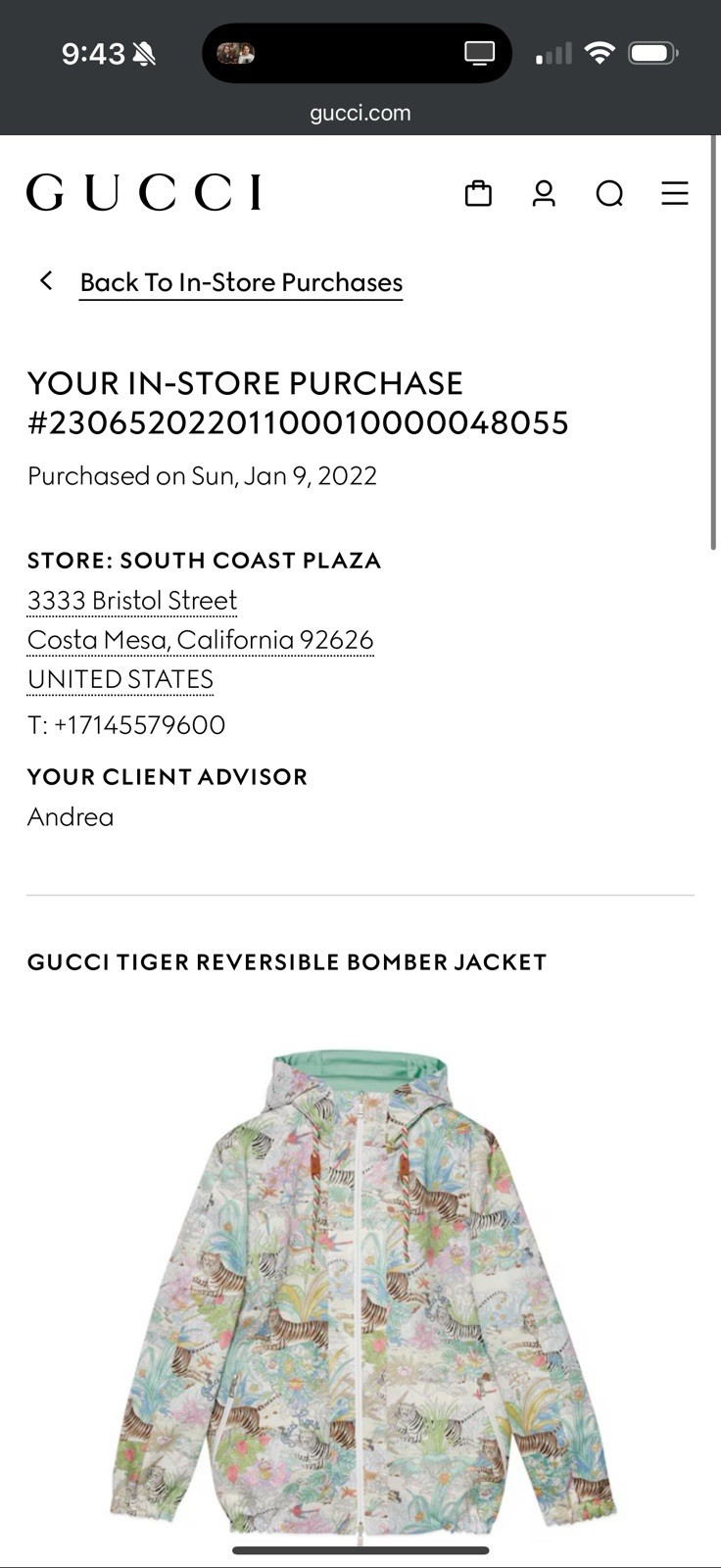This screenshot has height=1568, width=721.
Task: Go back to In-Store Purchases
Action: tap(240, 282)
